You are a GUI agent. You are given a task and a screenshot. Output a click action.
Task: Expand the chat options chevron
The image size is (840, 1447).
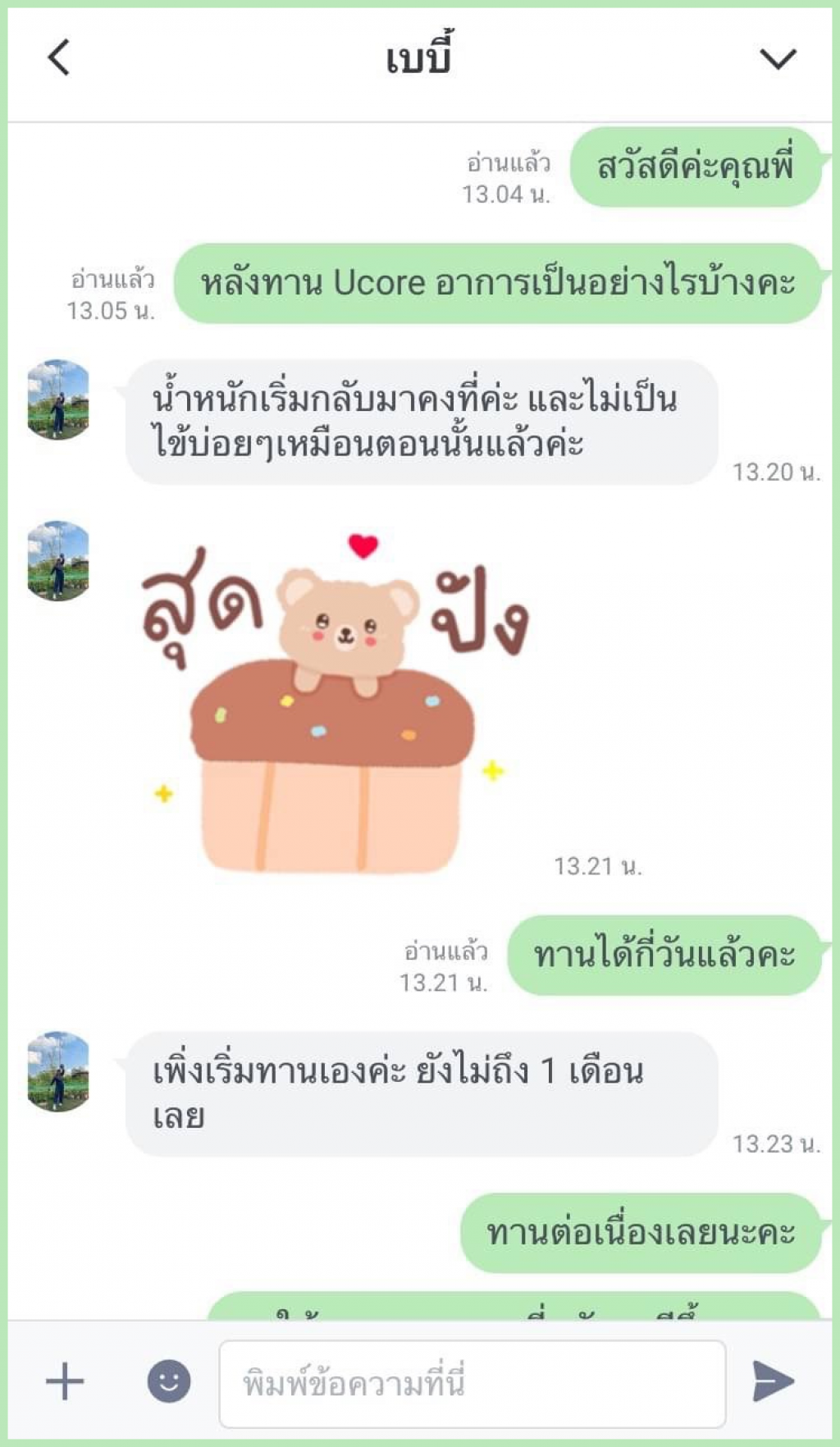coord(777,59)
